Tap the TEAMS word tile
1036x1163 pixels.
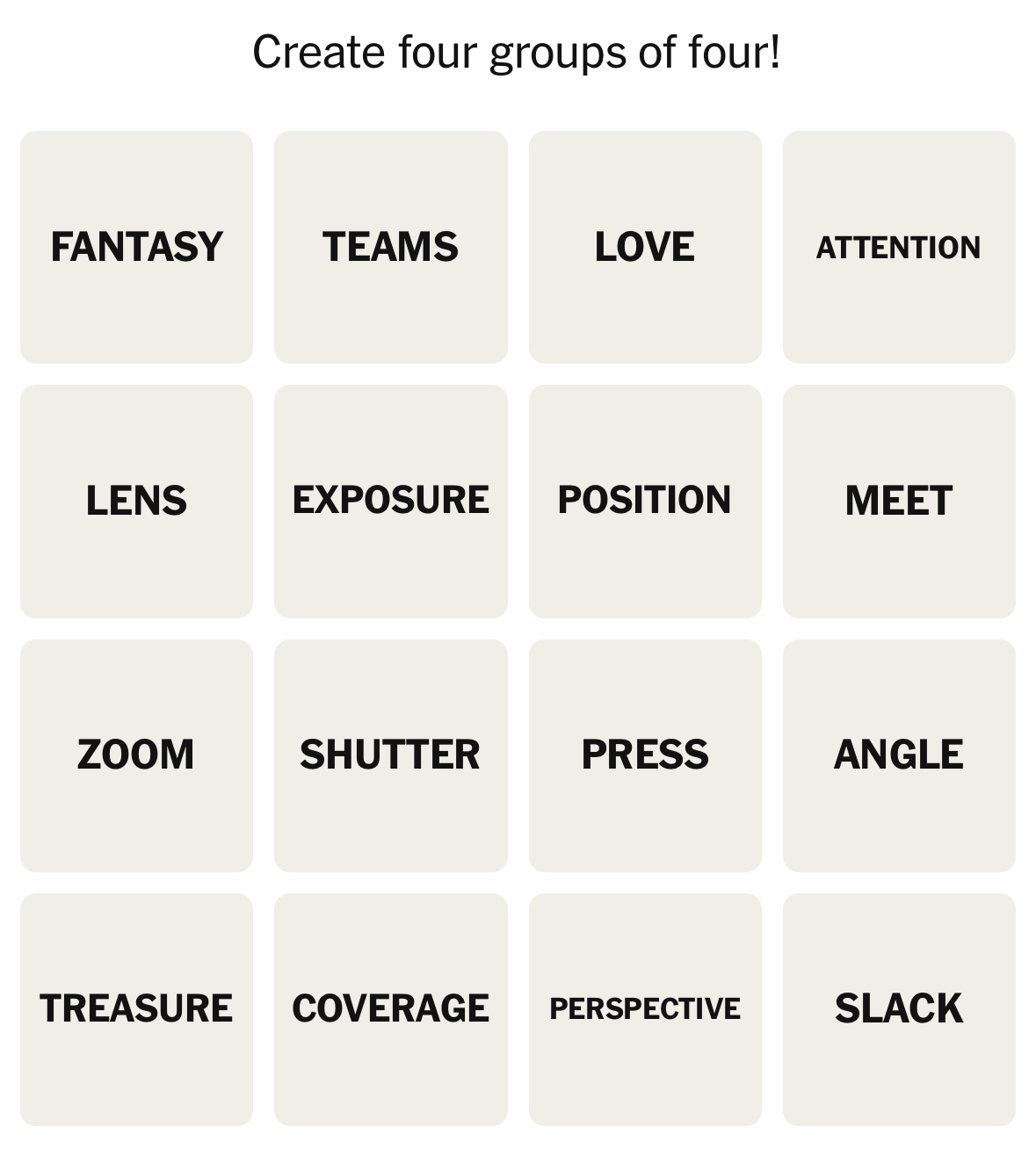[x=390, y=247]
